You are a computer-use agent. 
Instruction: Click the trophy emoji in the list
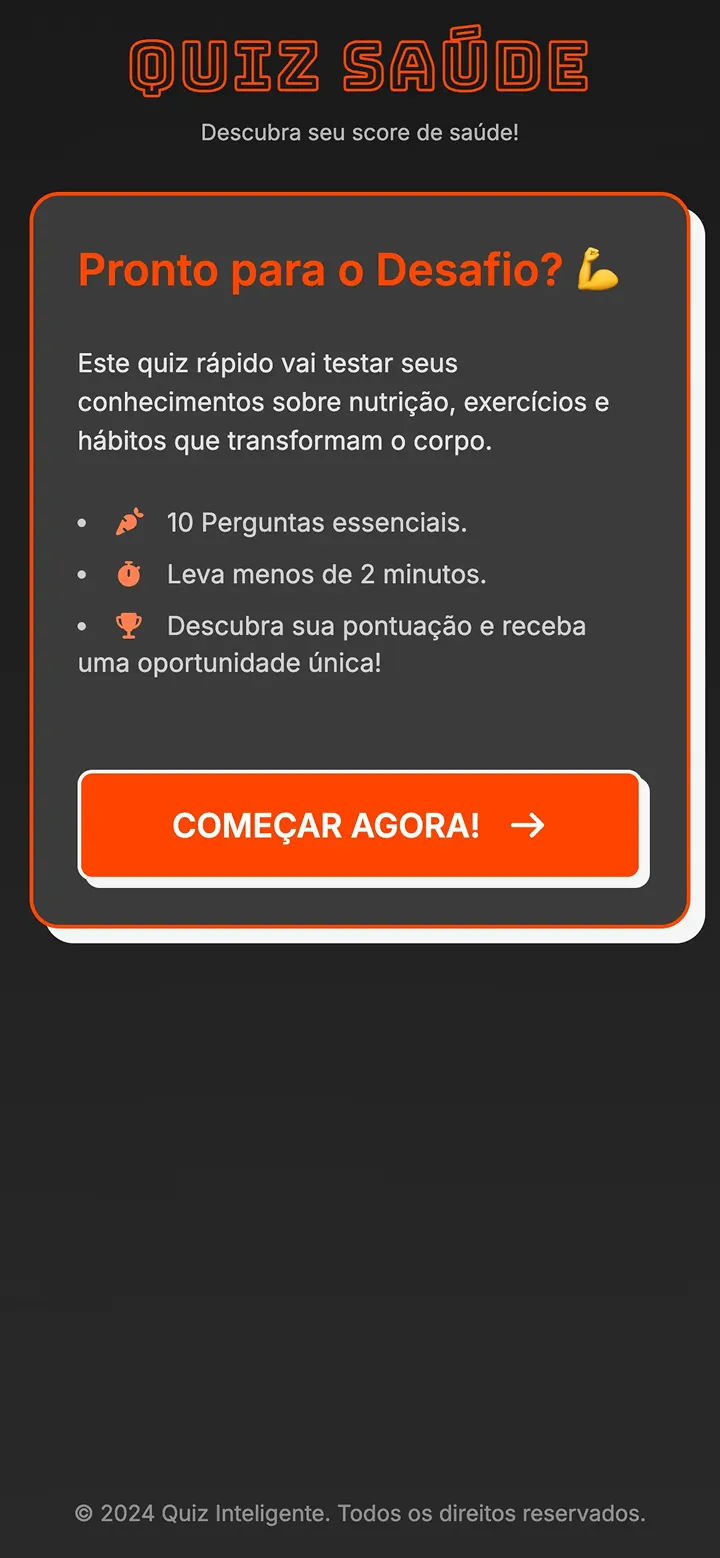click(x=128, y=624)
